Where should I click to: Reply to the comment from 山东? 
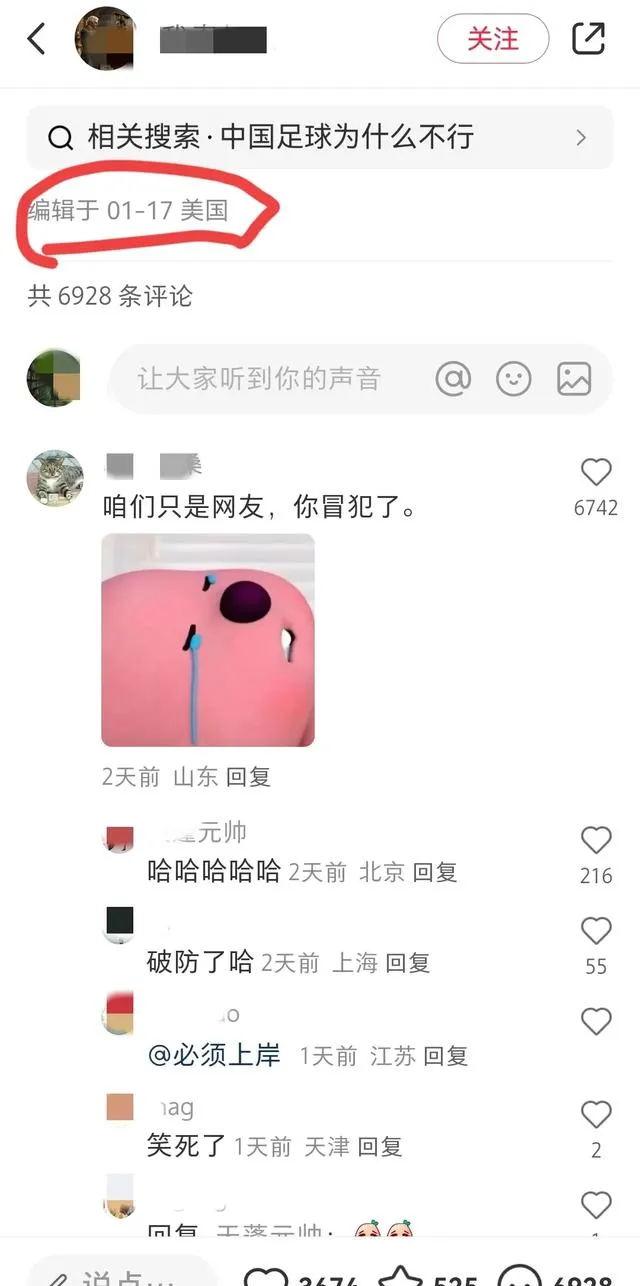pyautogui.click(x=248, y=777)
